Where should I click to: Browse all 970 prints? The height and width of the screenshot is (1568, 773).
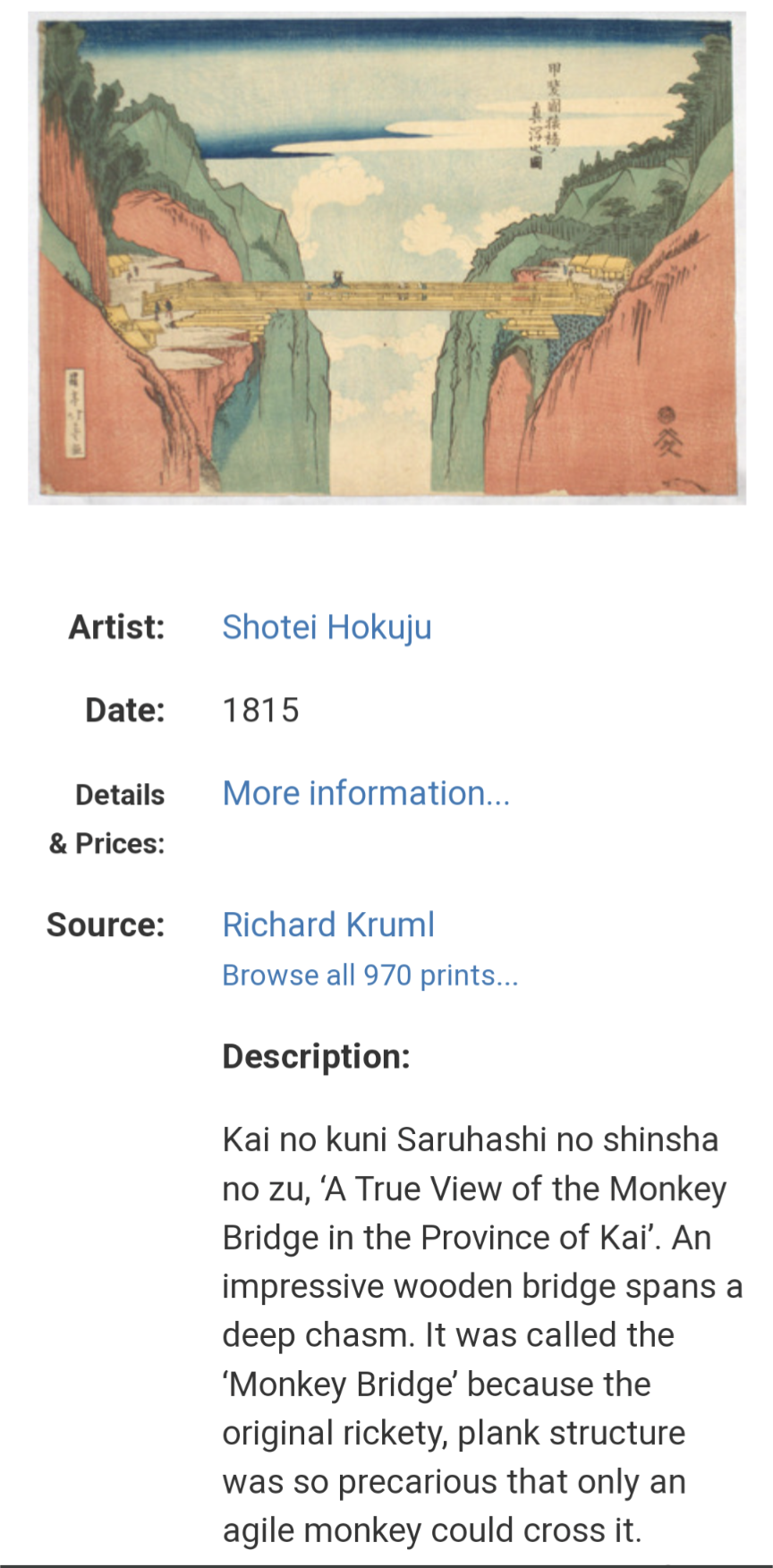tap(370, 975)
